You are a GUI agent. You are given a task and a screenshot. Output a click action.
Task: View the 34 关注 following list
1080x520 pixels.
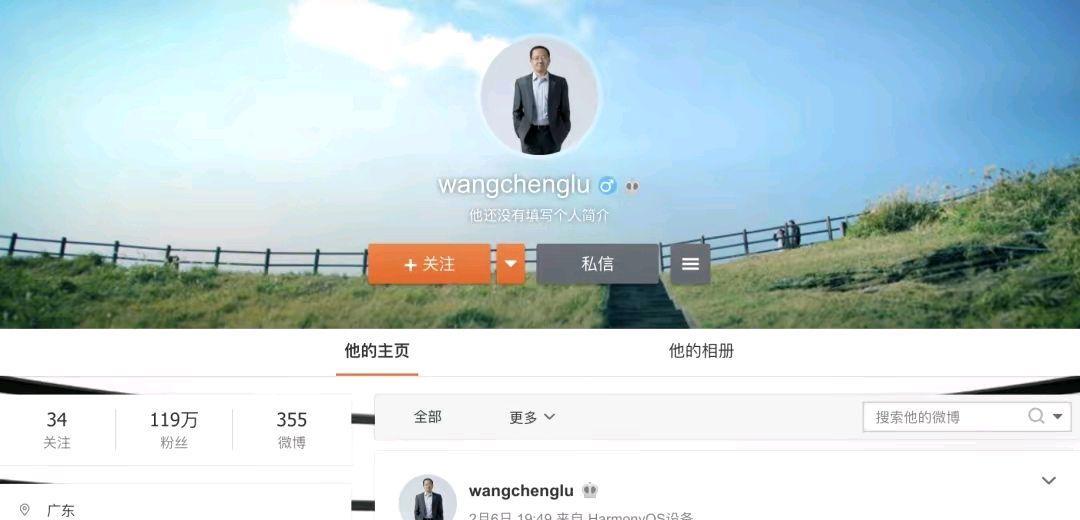click(x=57, y=429)
